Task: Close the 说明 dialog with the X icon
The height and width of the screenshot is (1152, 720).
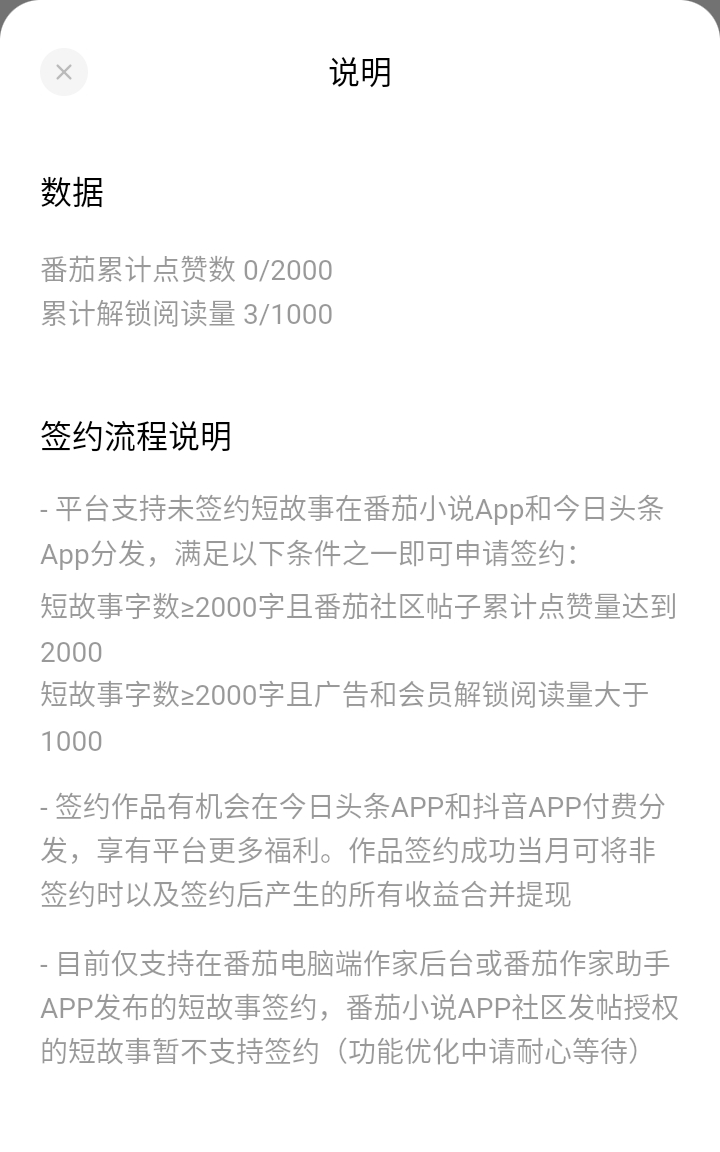Action: (64, 71)
